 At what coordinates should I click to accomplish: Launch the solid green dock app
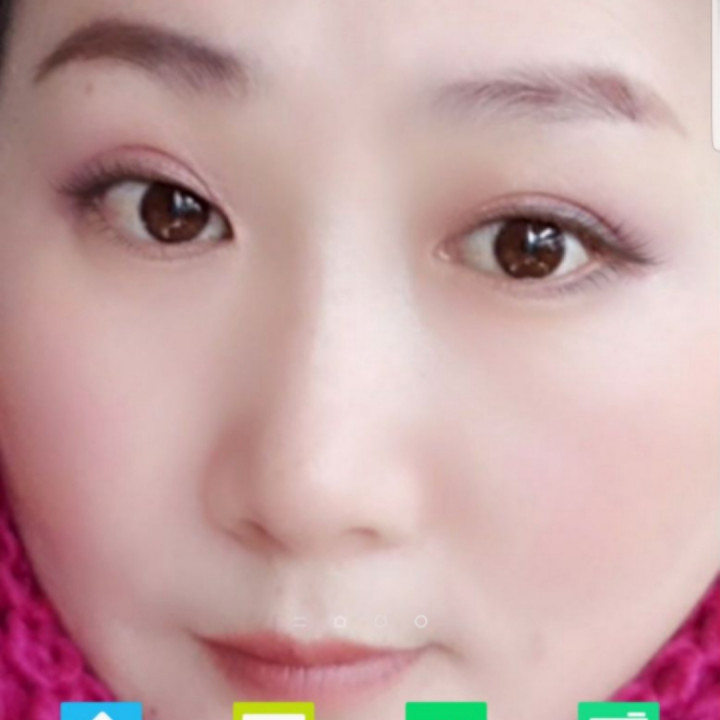coord(446,711)
